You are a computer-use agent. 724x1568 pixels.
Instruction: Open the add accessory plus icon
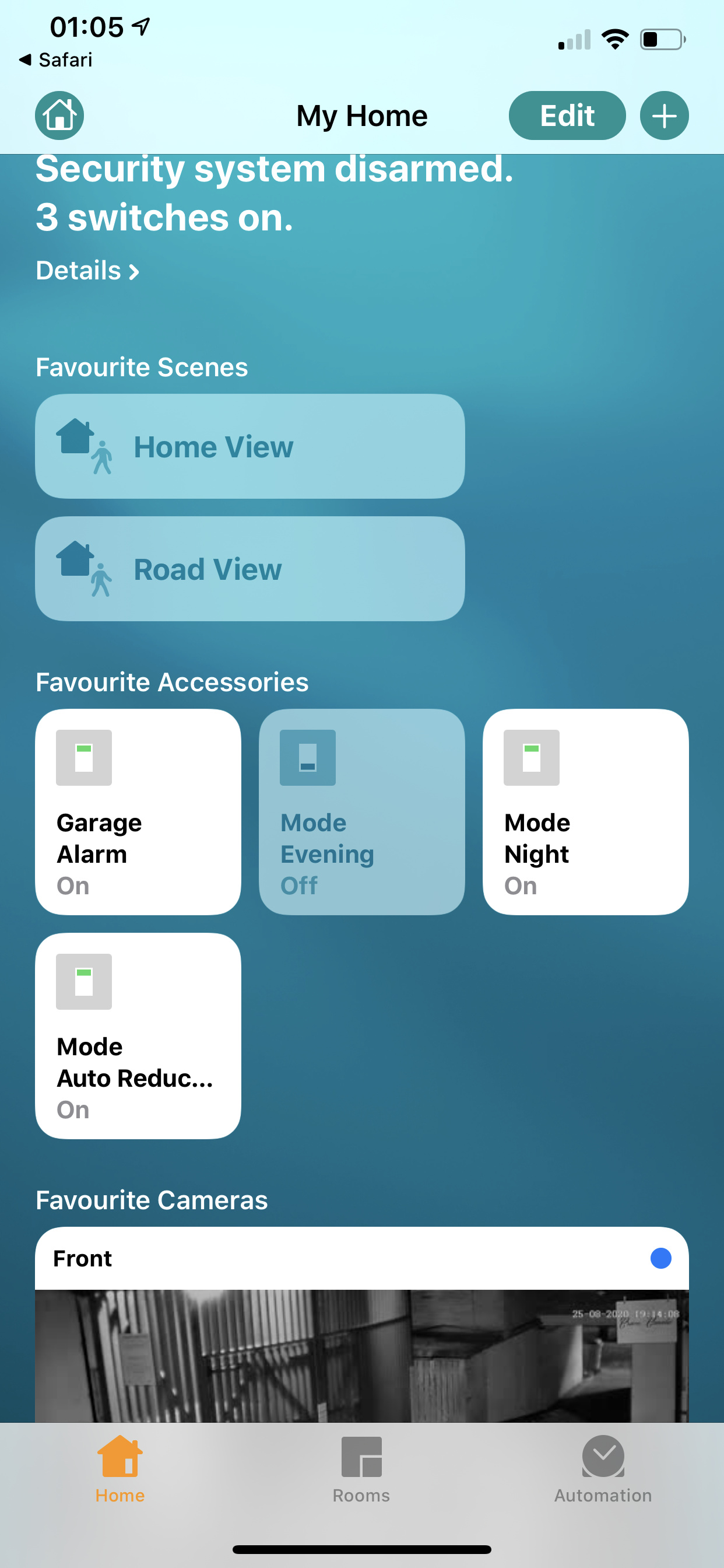pos(664,115)
